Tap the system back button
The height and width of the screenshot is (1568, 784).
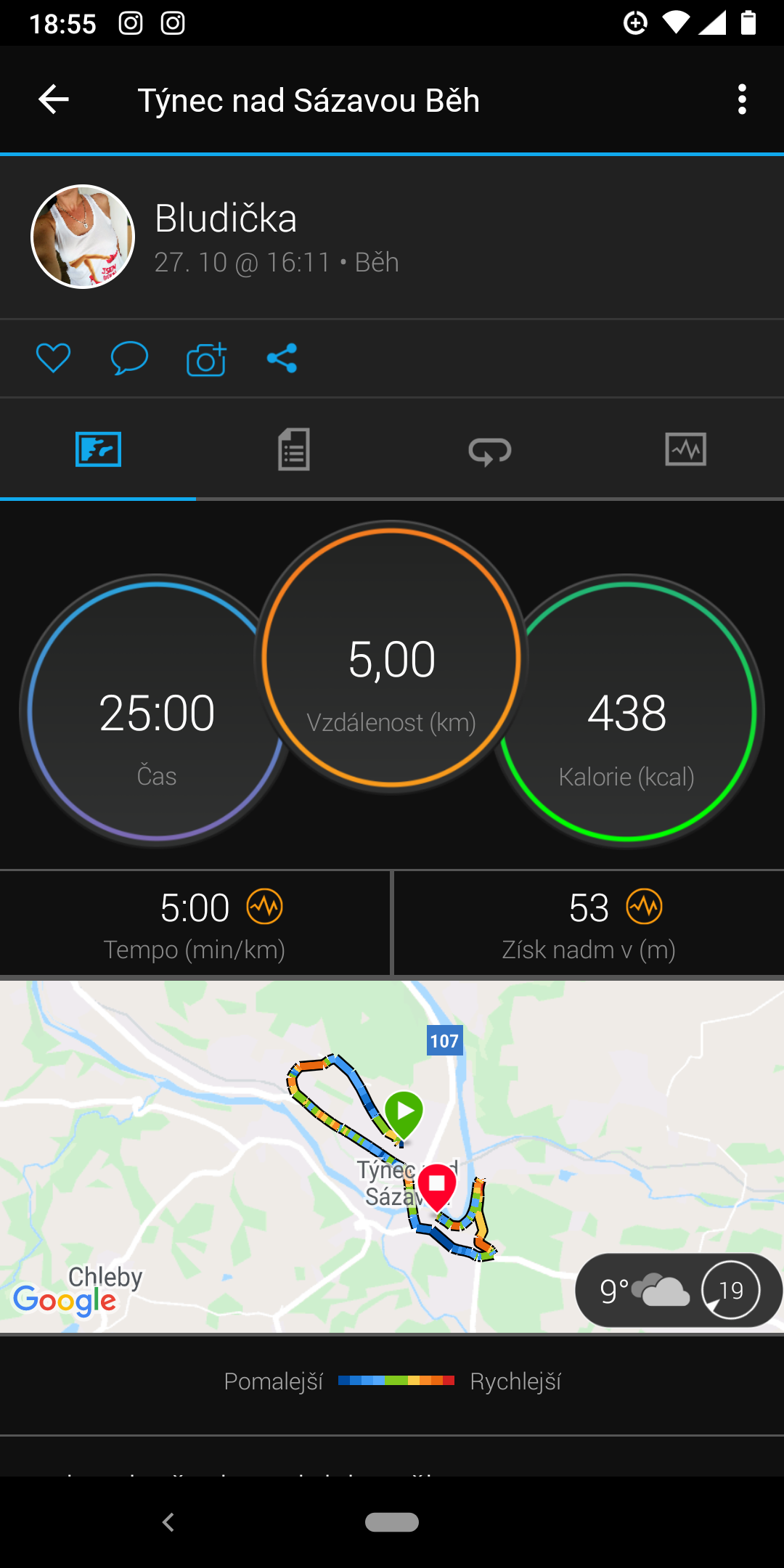168,1522
